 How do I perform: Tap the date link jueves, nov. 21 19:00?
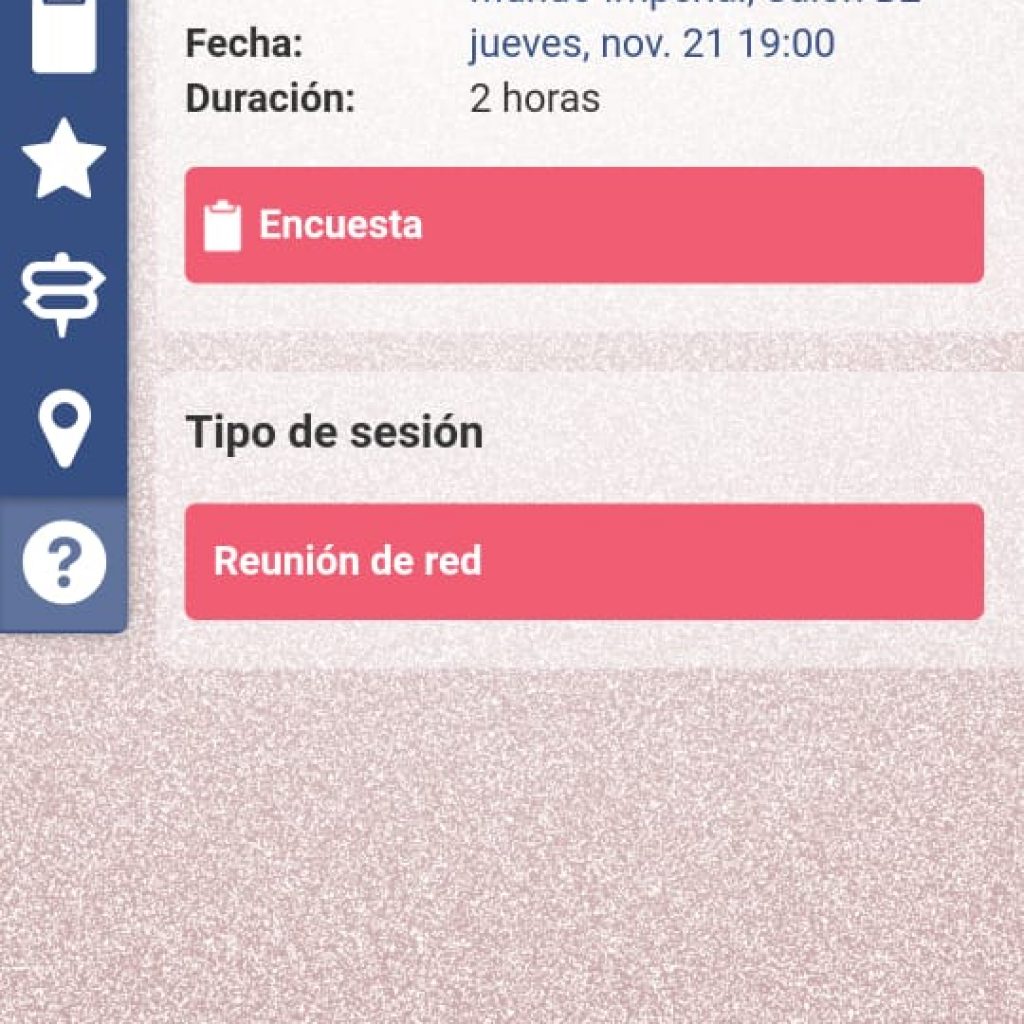(x=651, y=45)
